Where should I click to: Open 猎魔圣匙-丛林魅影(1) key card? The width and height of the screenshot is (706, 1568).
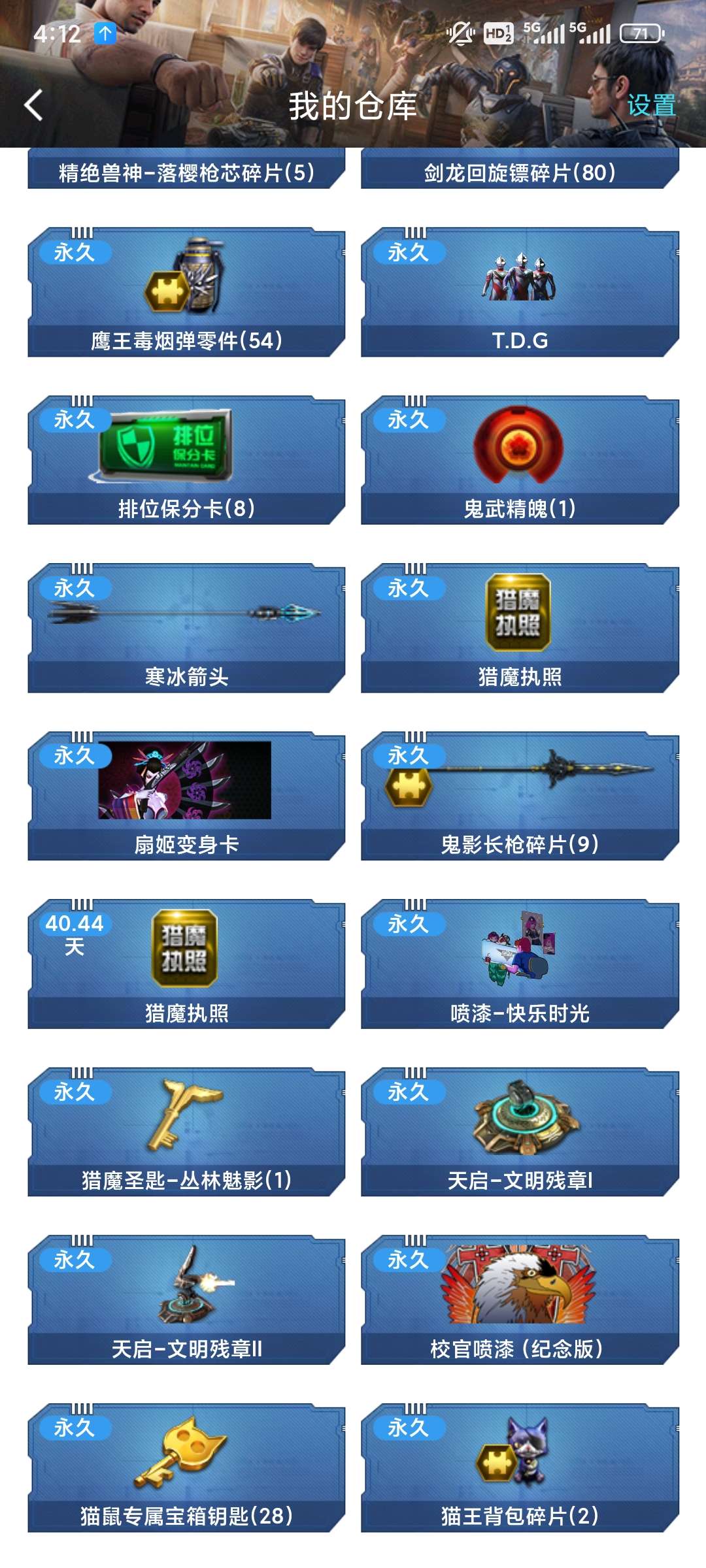(x=186, y=1132)
